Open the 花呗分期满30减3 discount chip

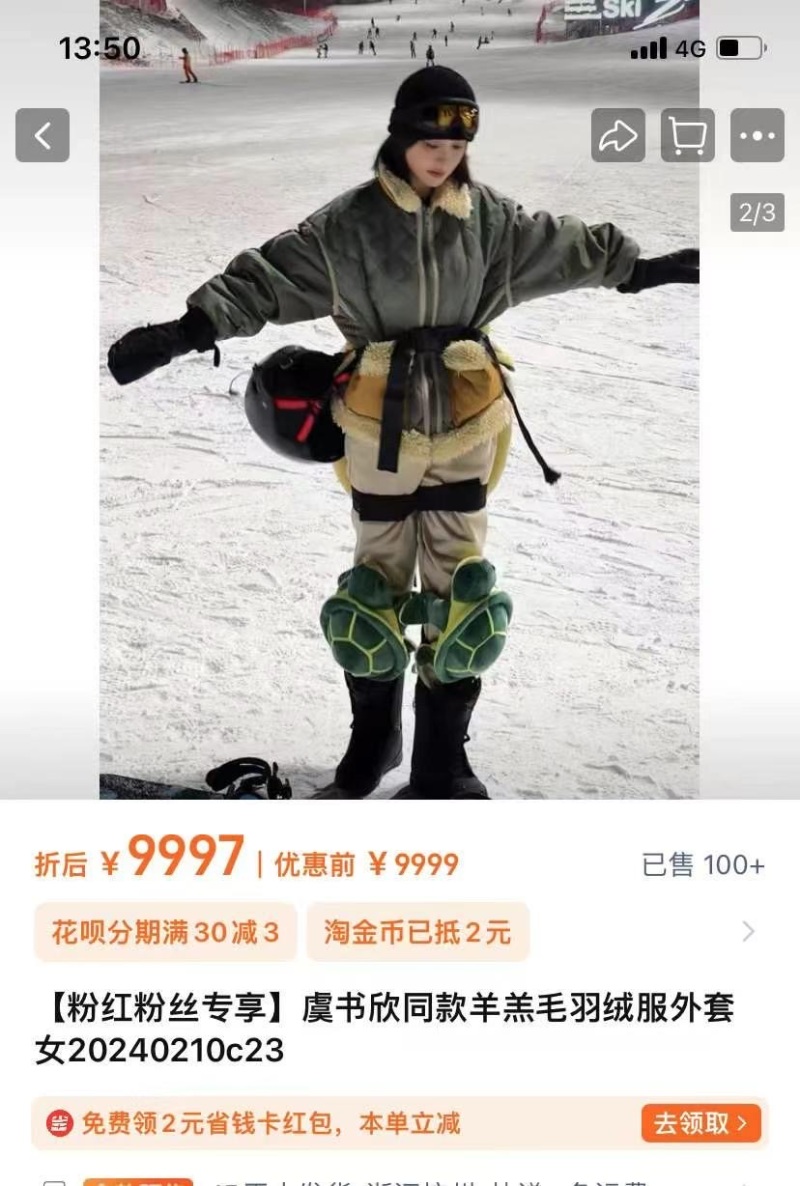point(165,932)
